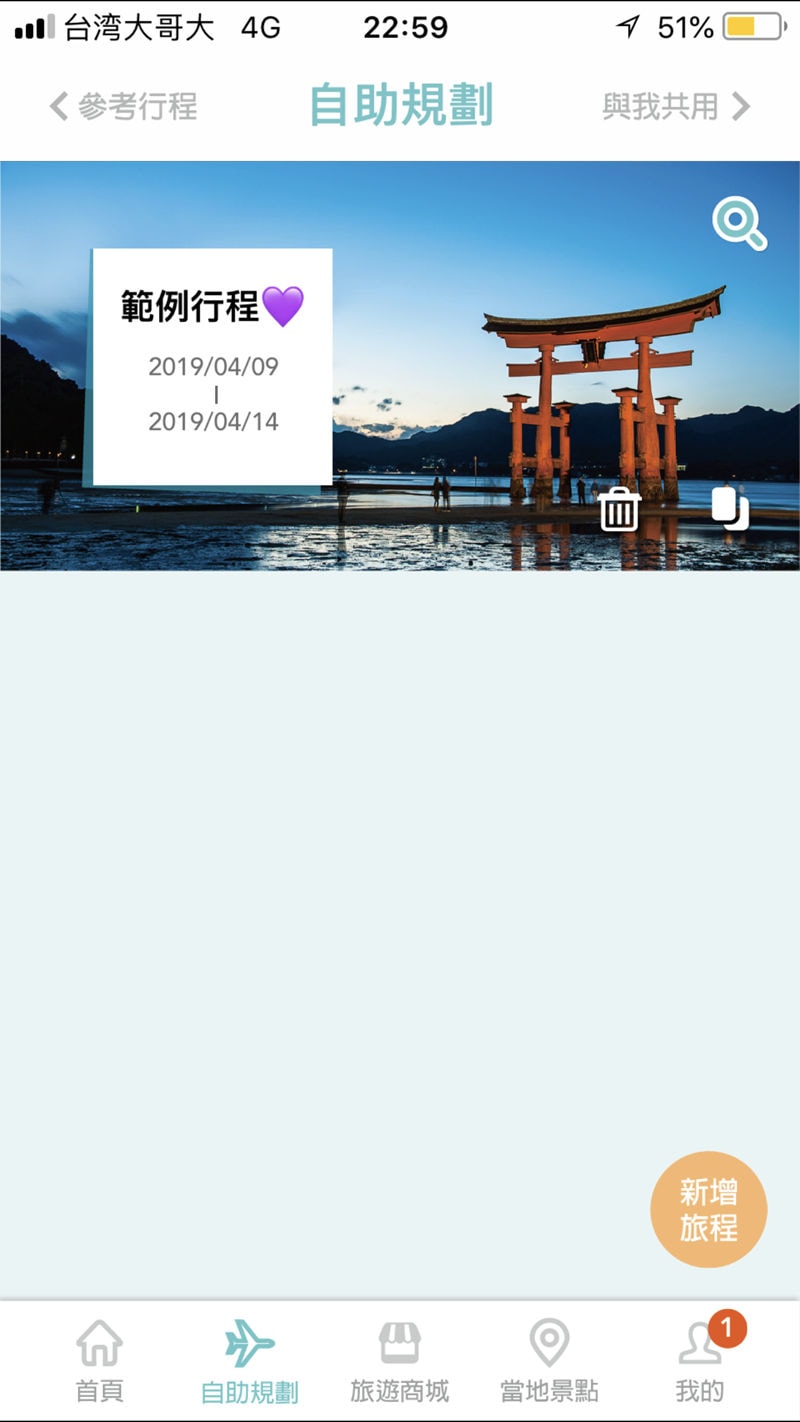Tap the search magnifier icon on the trip card
The image size is (800, 1422).
(739, 224)
